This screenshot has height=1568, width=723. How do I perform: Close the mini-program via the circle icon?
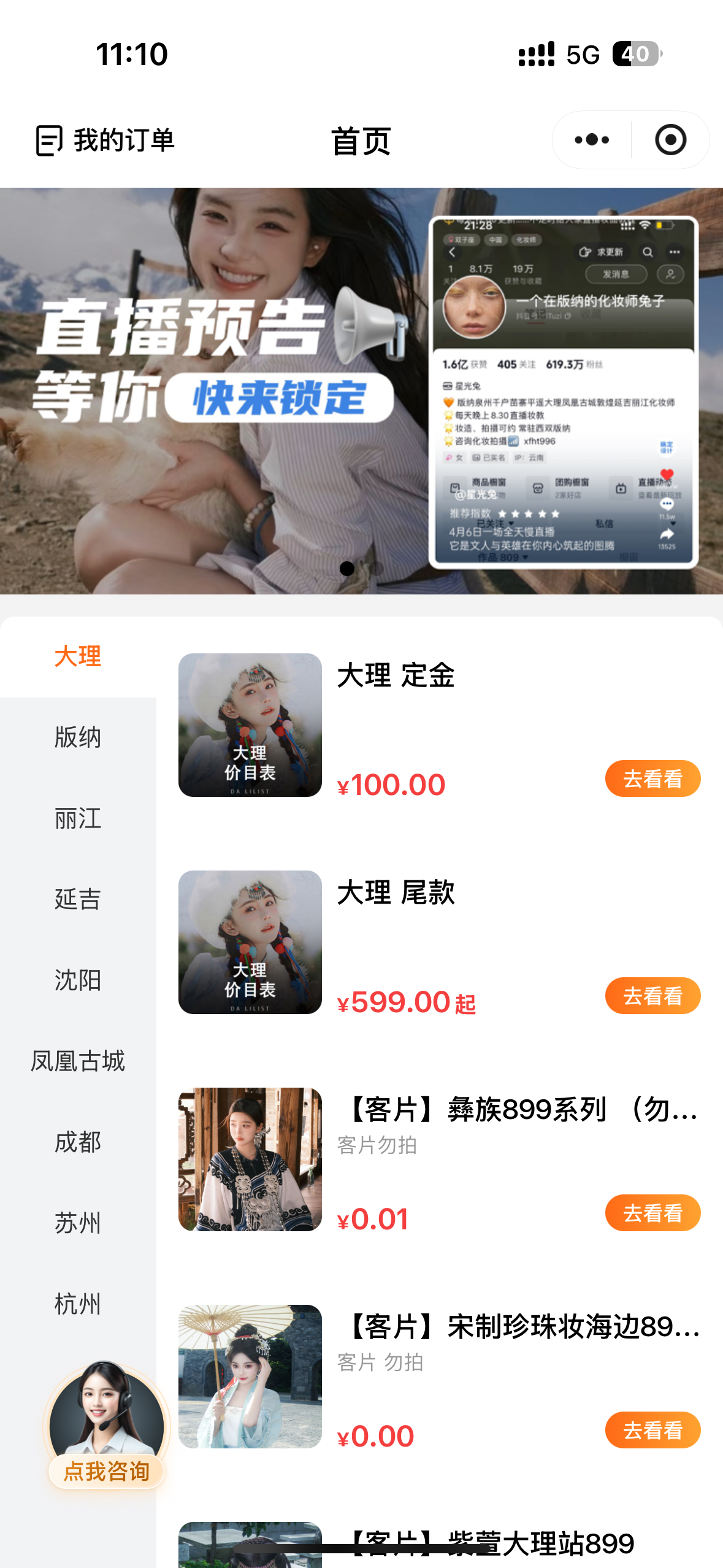(670, 140)
